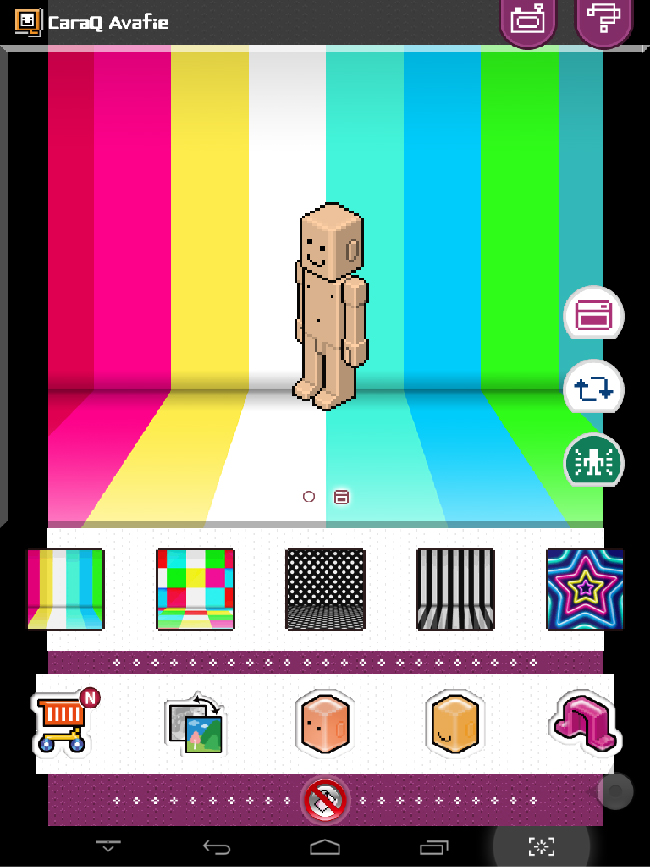Go to the home screen
Image resolution: width=650 pixels, height=867 pixels.
pos(324,847)
